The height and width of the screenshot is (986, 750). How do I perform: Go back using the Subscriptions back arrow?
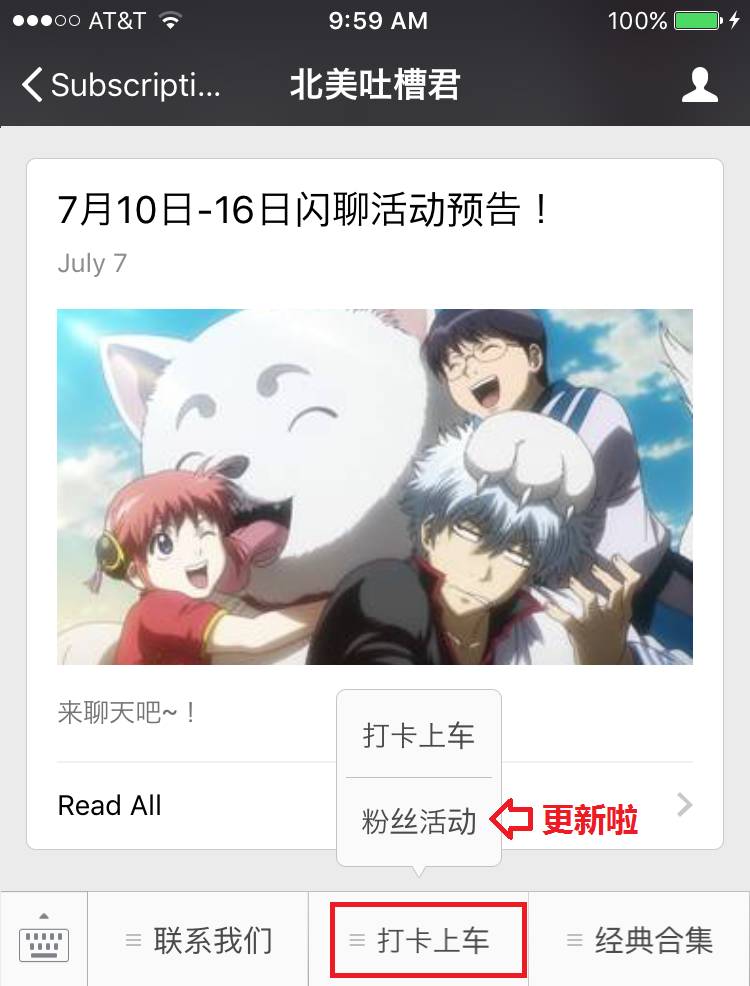click(30, 86)
